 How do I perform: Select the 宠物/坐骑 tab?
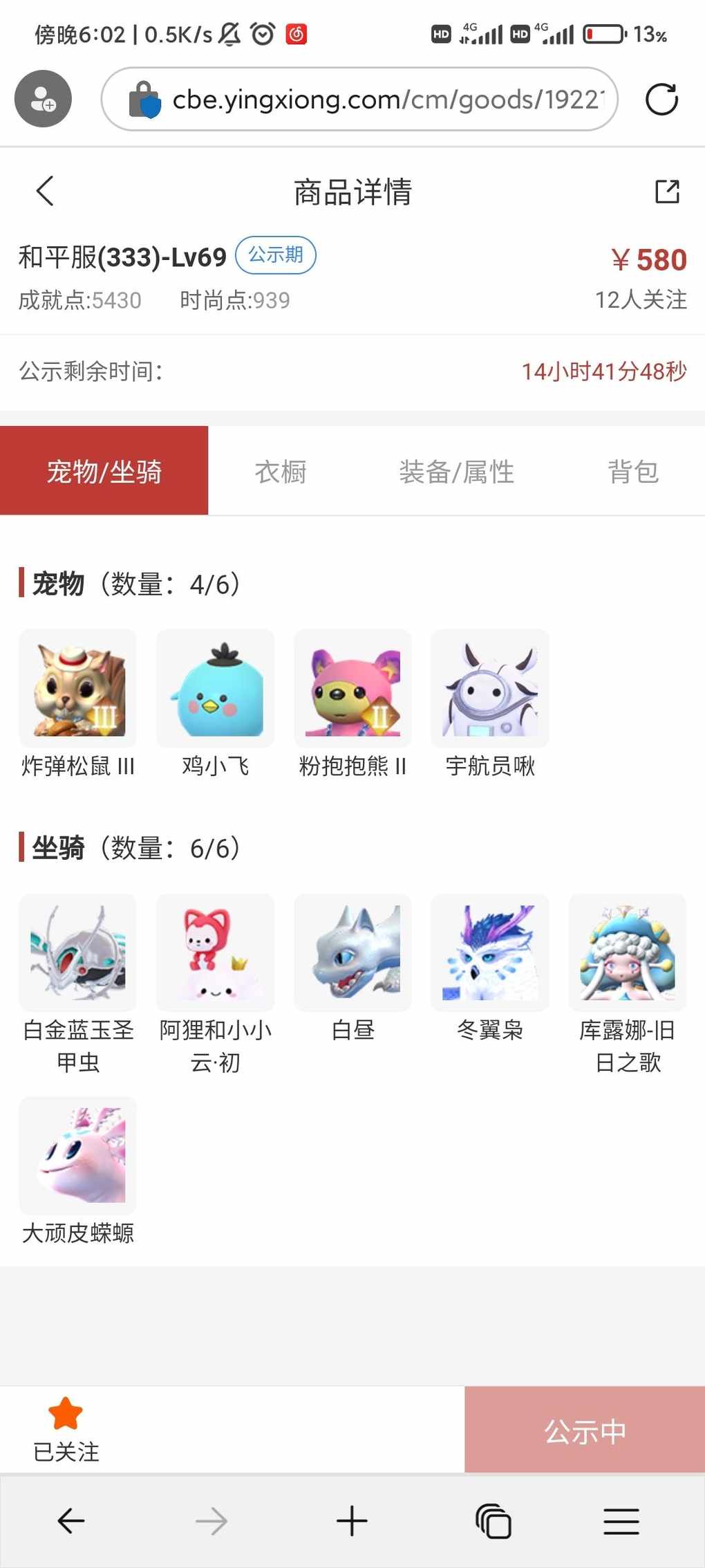(104, 472)
